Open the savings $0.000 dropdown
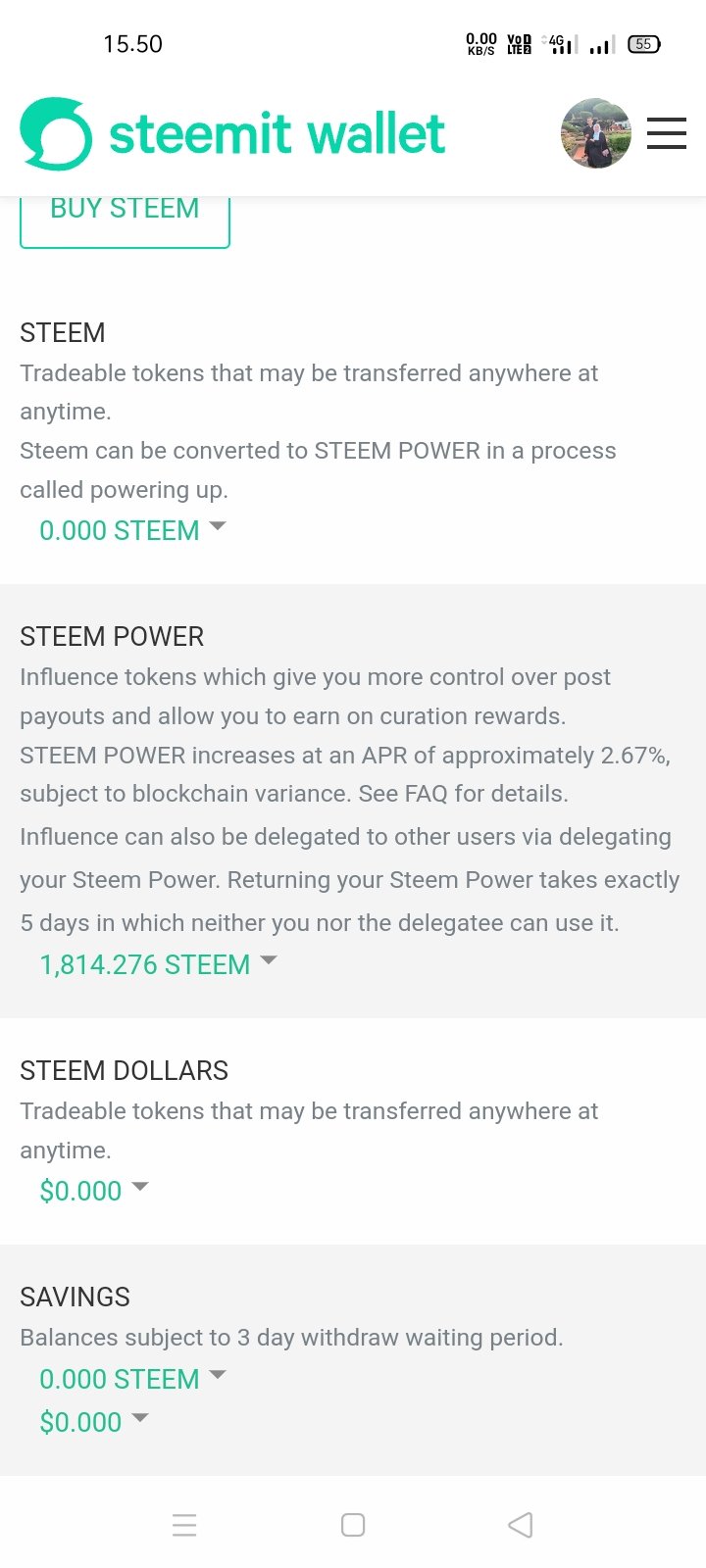 (94, 1422)
